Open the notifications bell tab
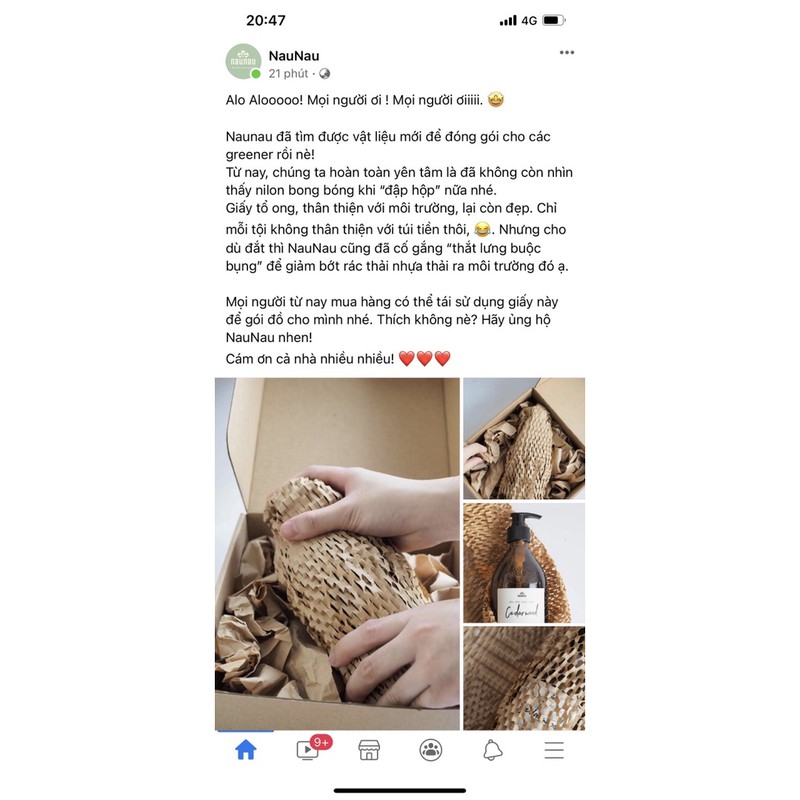Screen dimensions: 800x800 493,750
